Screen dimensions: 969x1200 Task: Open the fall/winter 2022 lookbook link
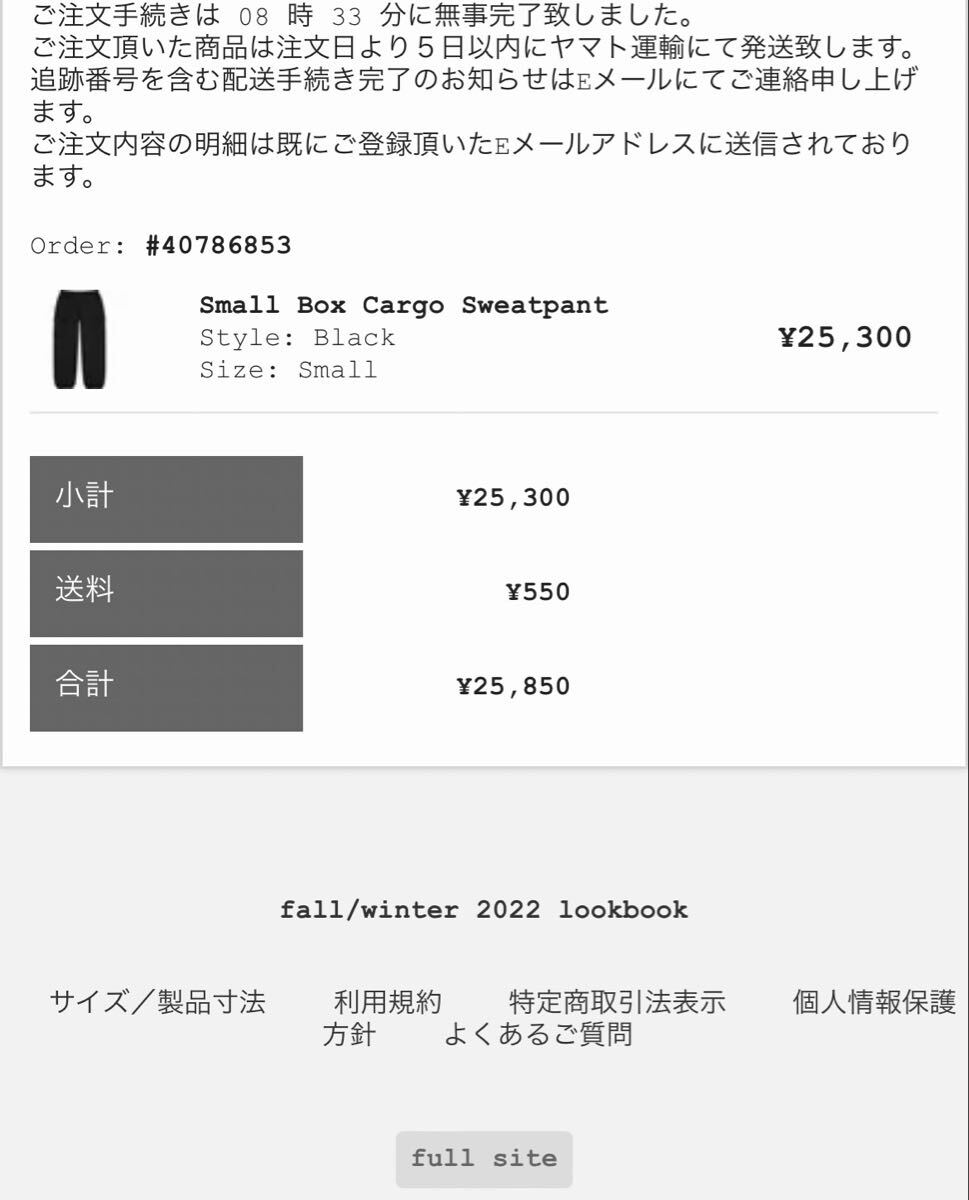[x=484, y=910]
